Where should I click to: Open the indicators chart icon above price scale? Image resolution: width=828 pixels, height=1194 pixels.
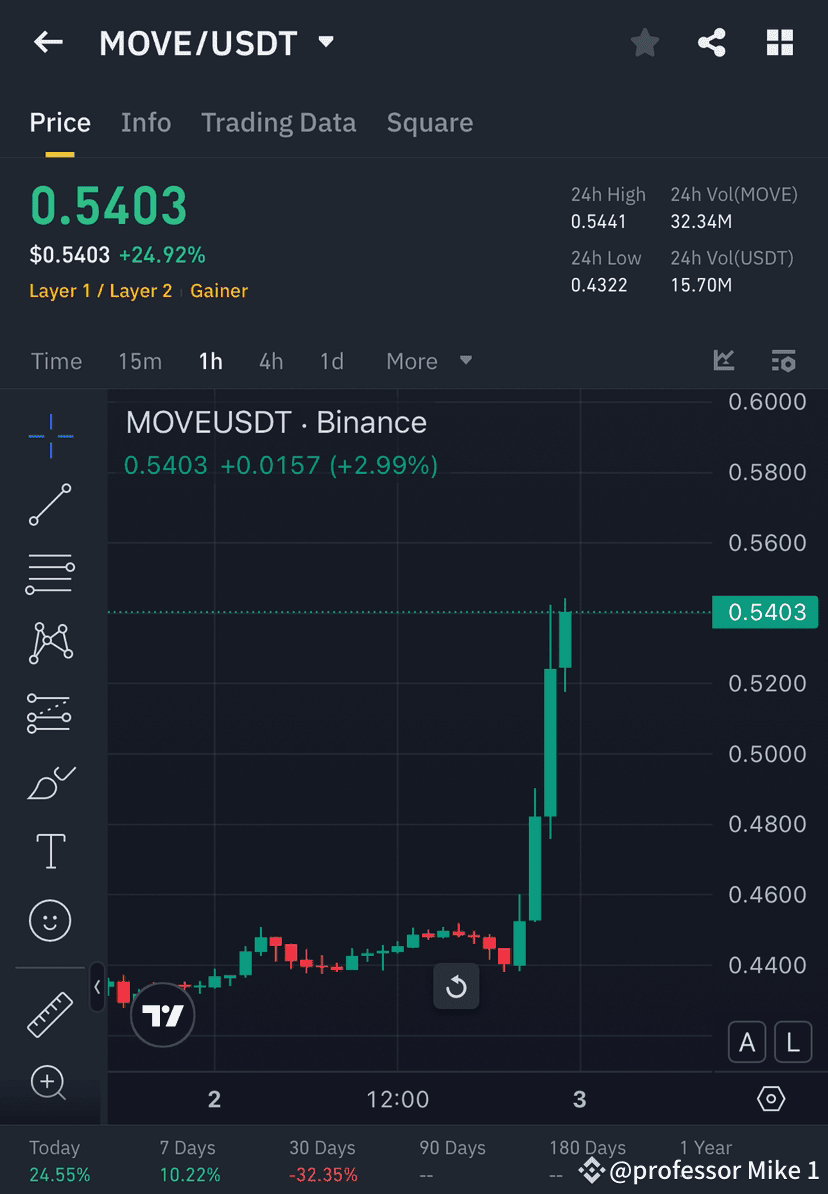(723, 361)
